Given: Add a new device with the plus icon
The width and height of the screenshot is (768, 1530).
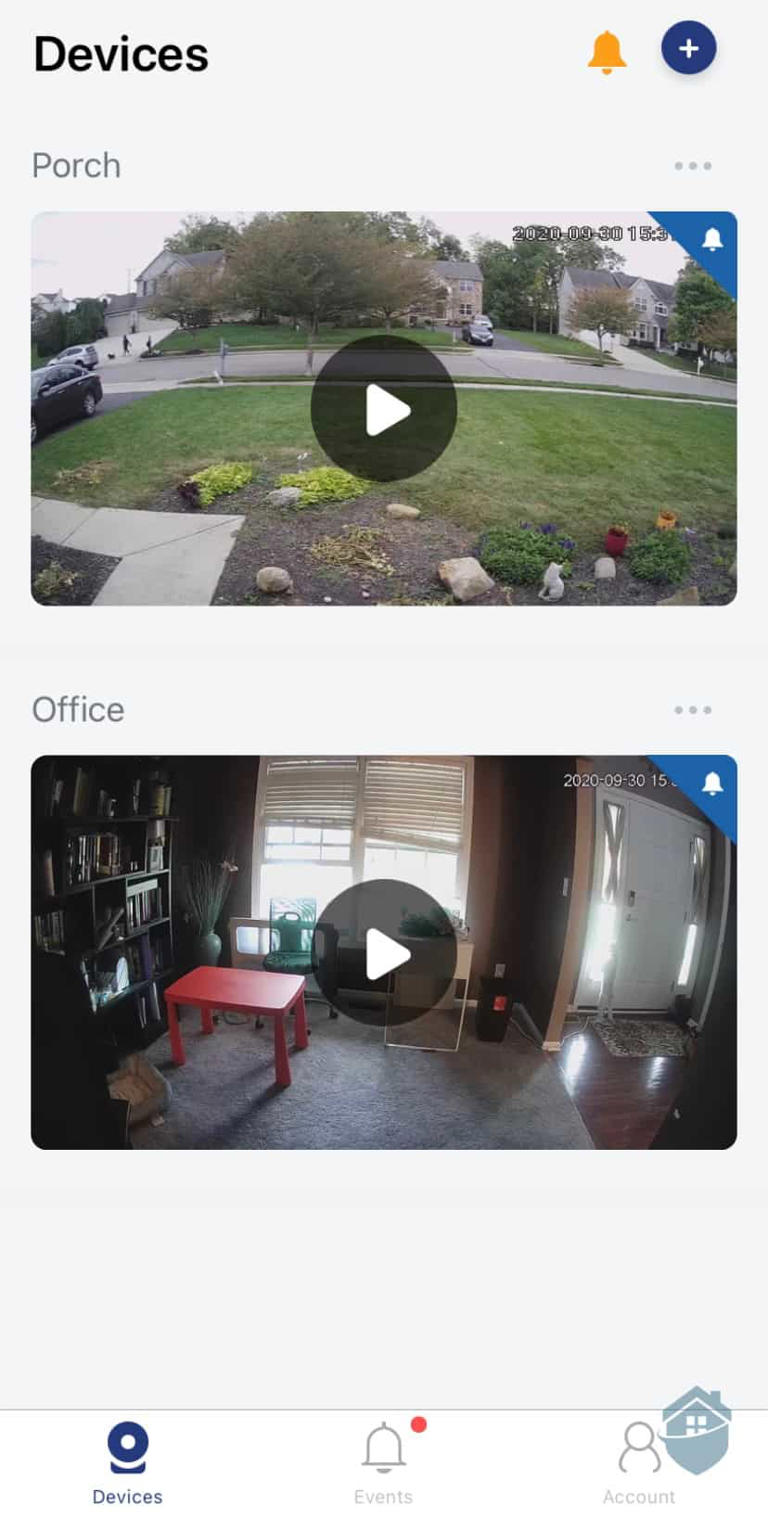Looking at the screenshot, I should (688, 47).
